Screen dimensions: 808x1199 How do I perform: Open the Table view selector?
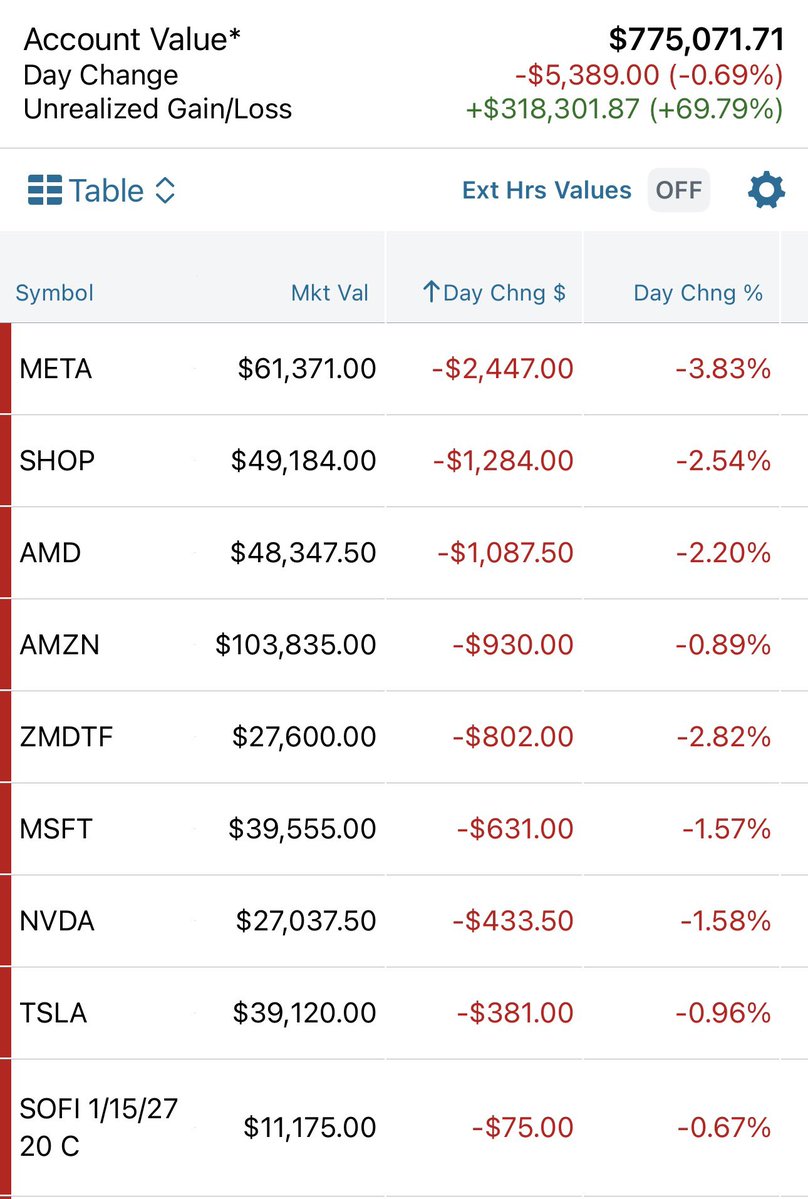point(102,190)
